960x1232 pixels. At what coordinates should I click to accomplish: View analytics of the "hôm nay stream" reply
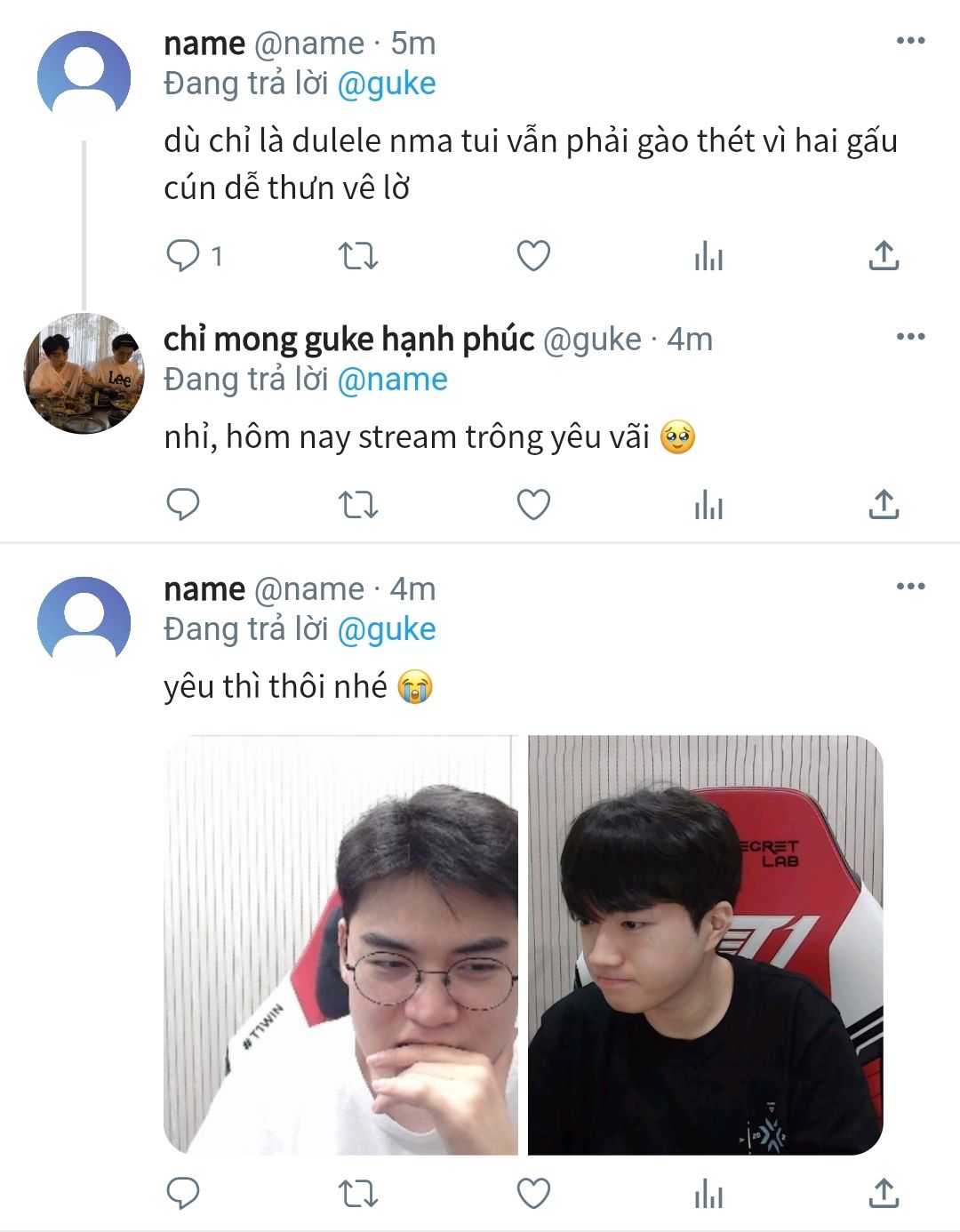pyautogui.click(x=708, y=505)
